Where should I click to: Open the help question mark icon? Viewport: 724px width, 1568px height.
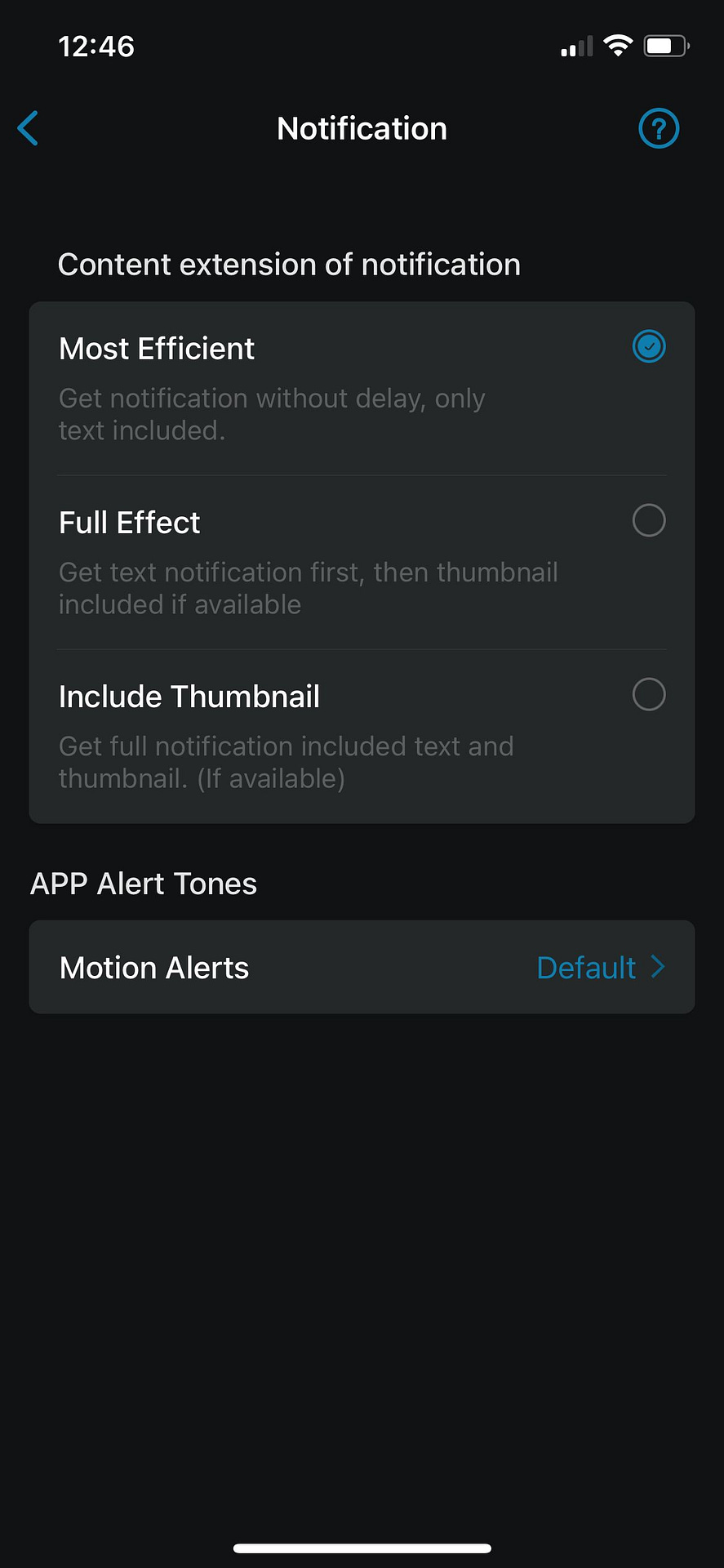point(658,128)
